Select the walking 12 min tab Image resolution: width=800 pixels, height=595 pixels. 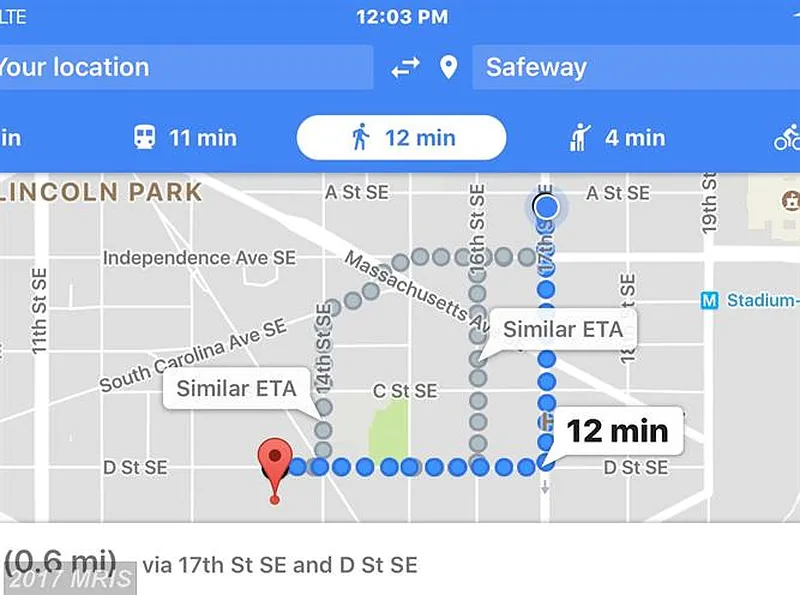point(402,138)
